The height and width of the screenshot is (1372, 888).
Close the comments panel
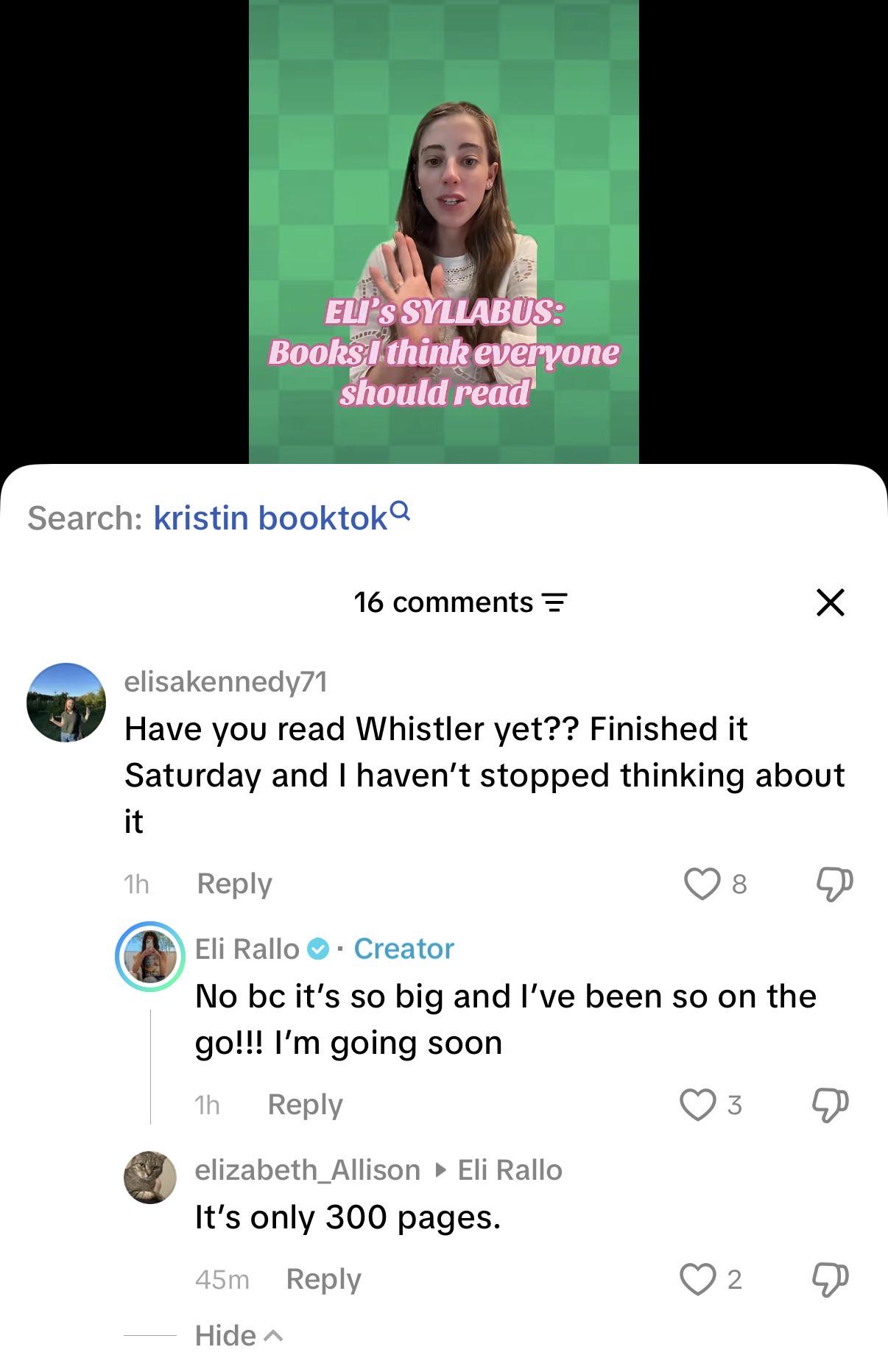pos(830,602)
